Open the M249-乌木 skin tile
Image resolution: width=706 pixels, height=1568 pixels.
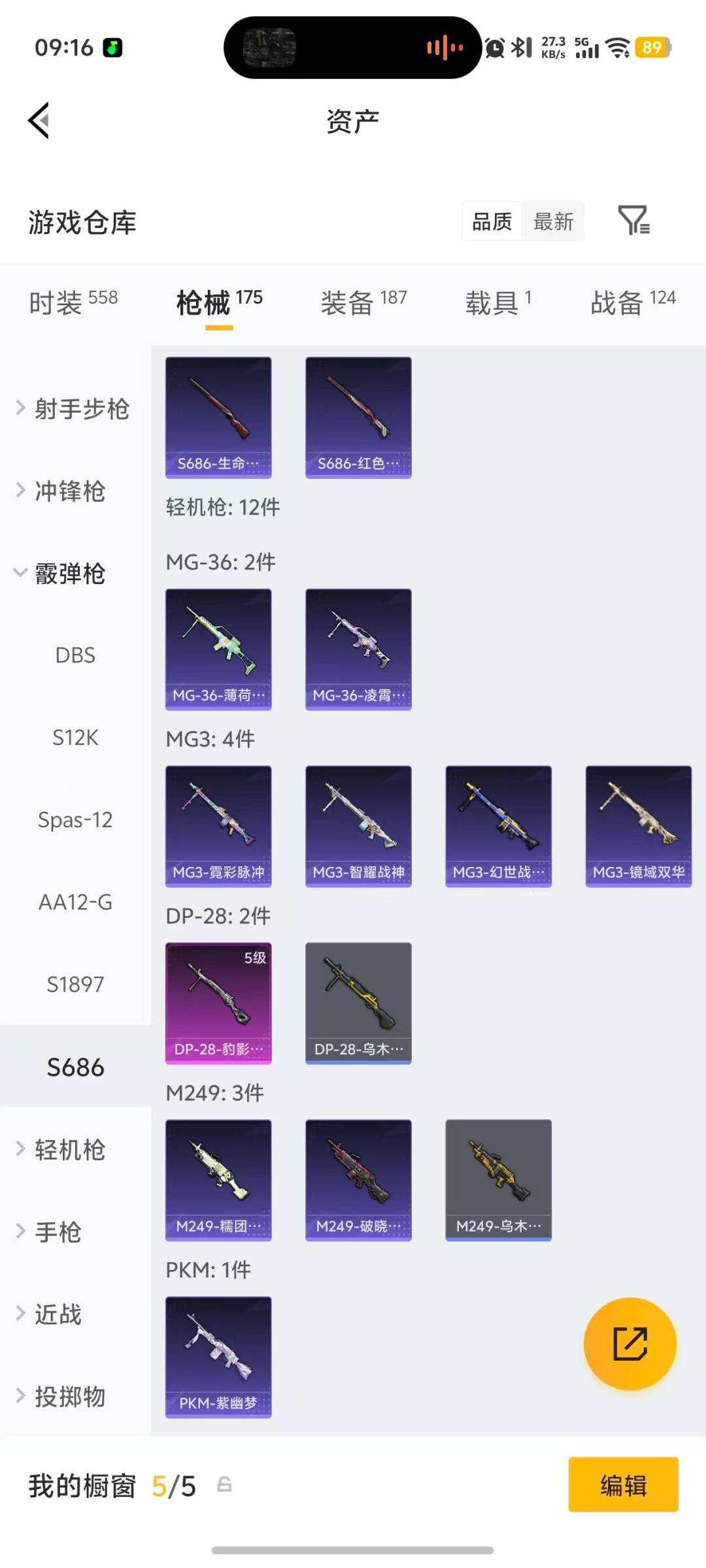pyautogui.click(x=499, y=1181)
